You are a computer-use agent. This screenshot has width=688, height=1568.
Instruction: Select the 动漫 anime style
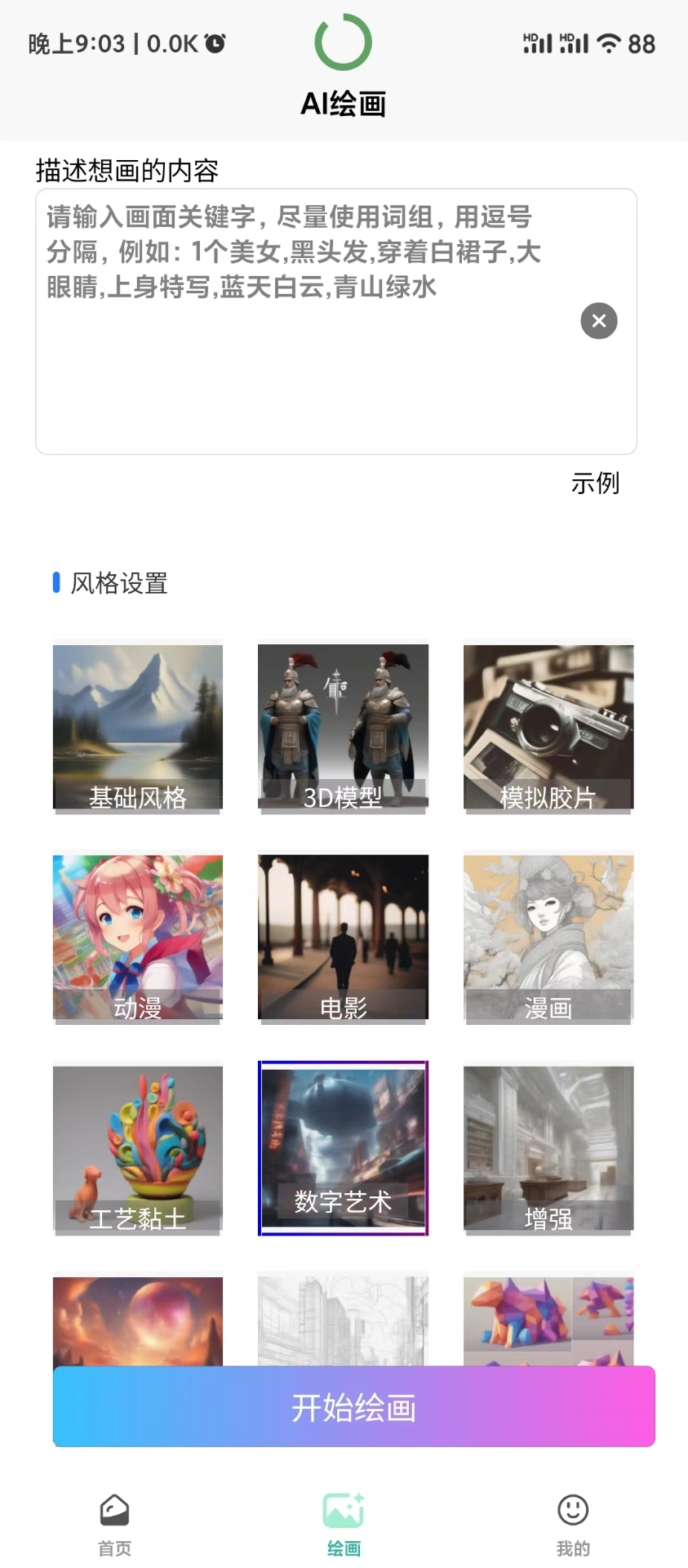coord(138,938)
